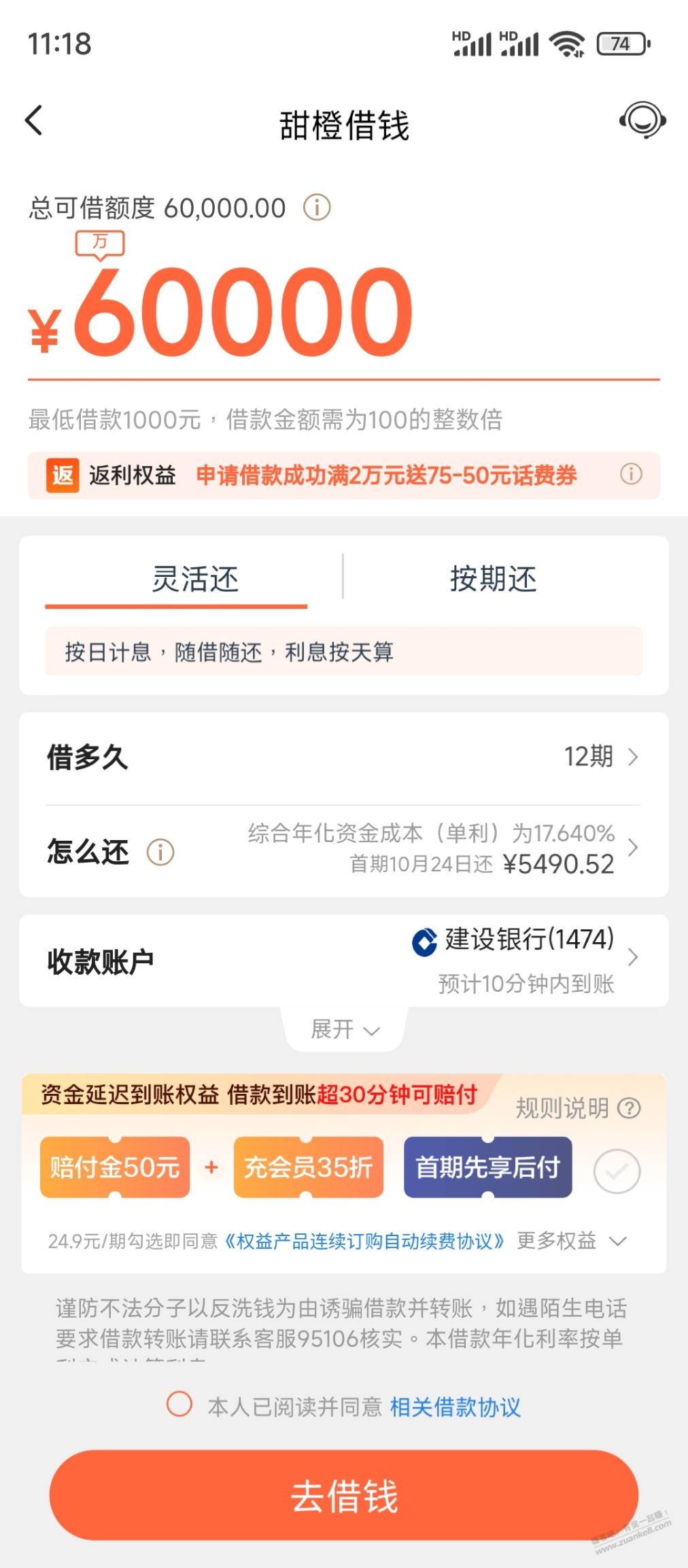Go back from 甜橙借钱 page

[34, 121]
